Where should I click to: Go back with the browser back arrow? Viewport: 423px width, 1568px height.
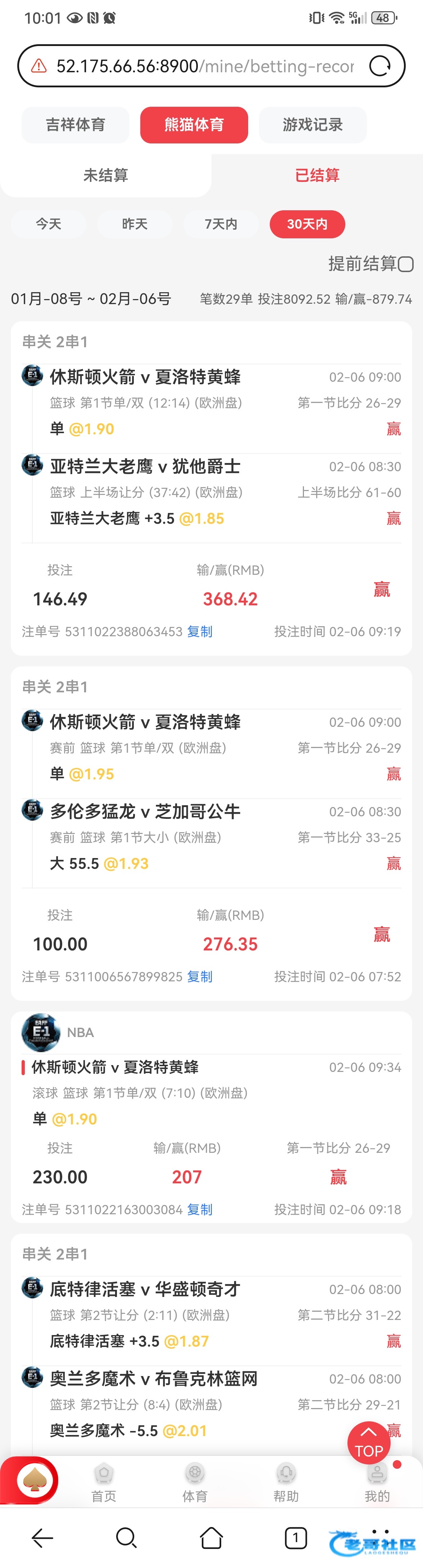pos(42,1538)
